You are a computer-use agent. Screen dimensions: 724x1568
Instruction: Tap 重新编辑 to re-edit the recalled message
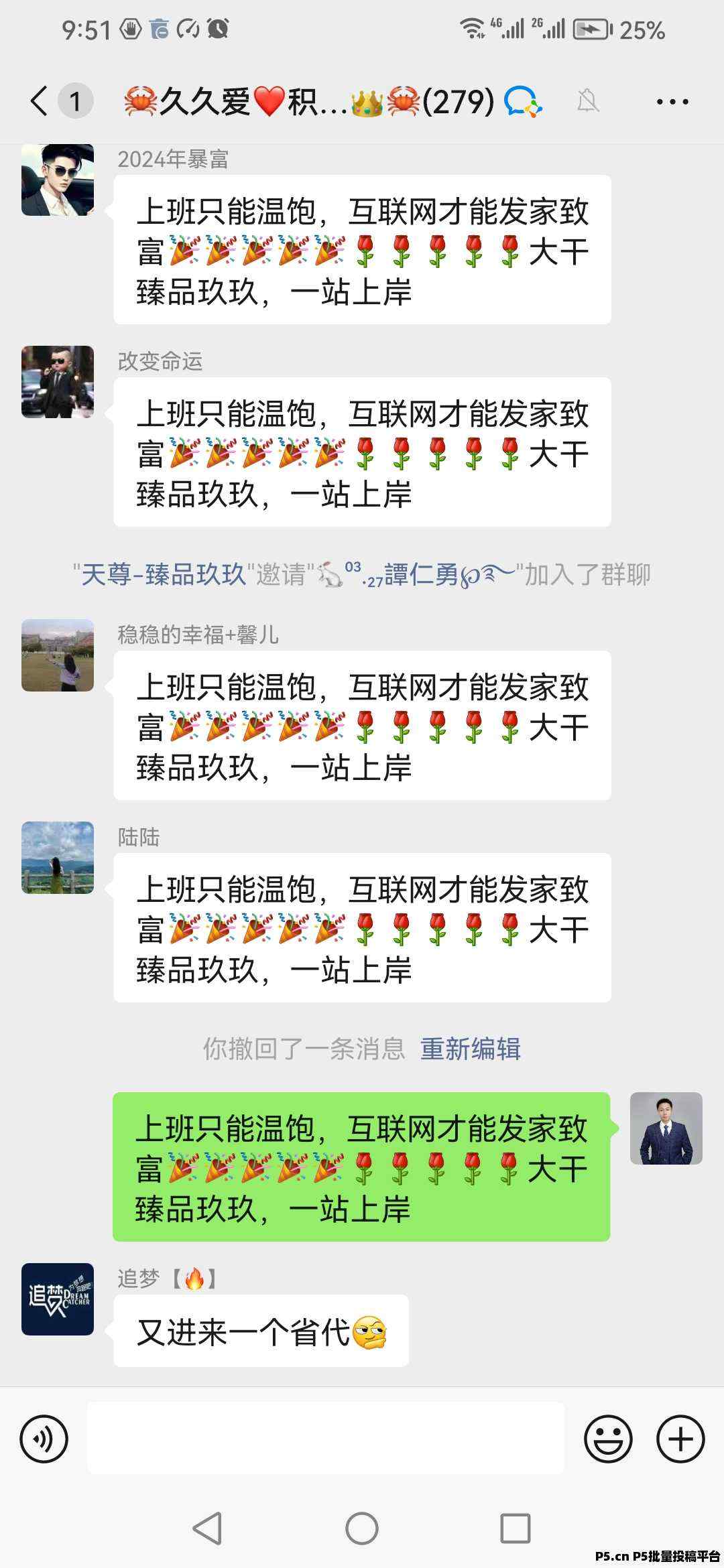click(471, 1049)
